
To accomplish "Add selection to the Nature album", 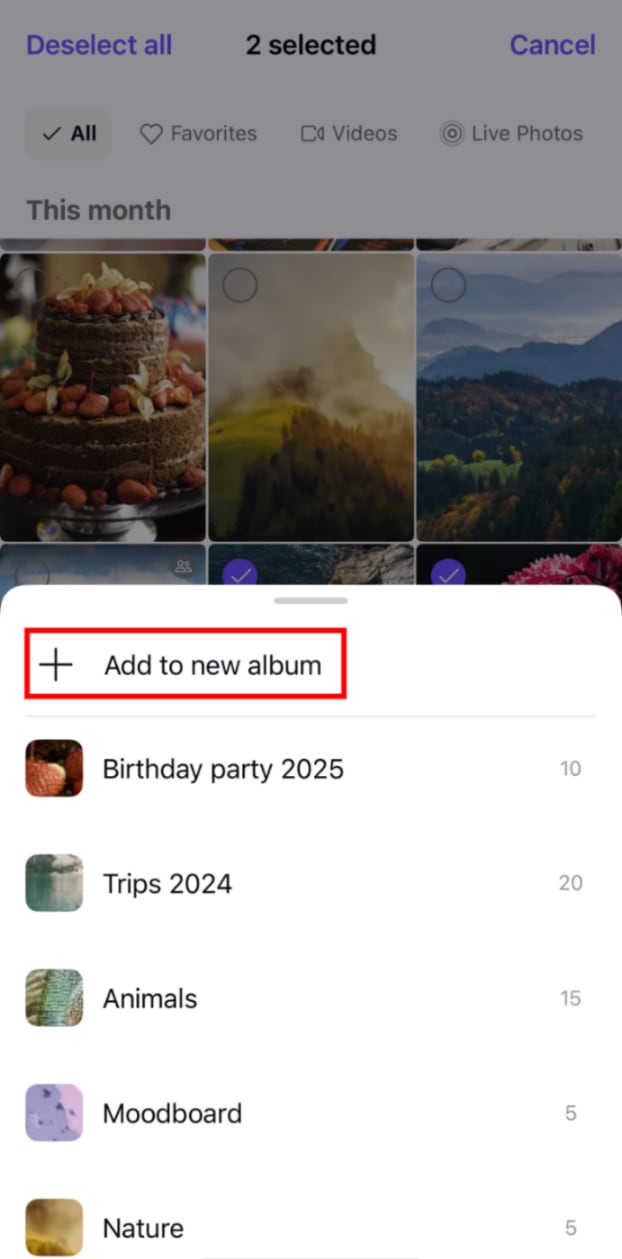I will (143, 1228).
